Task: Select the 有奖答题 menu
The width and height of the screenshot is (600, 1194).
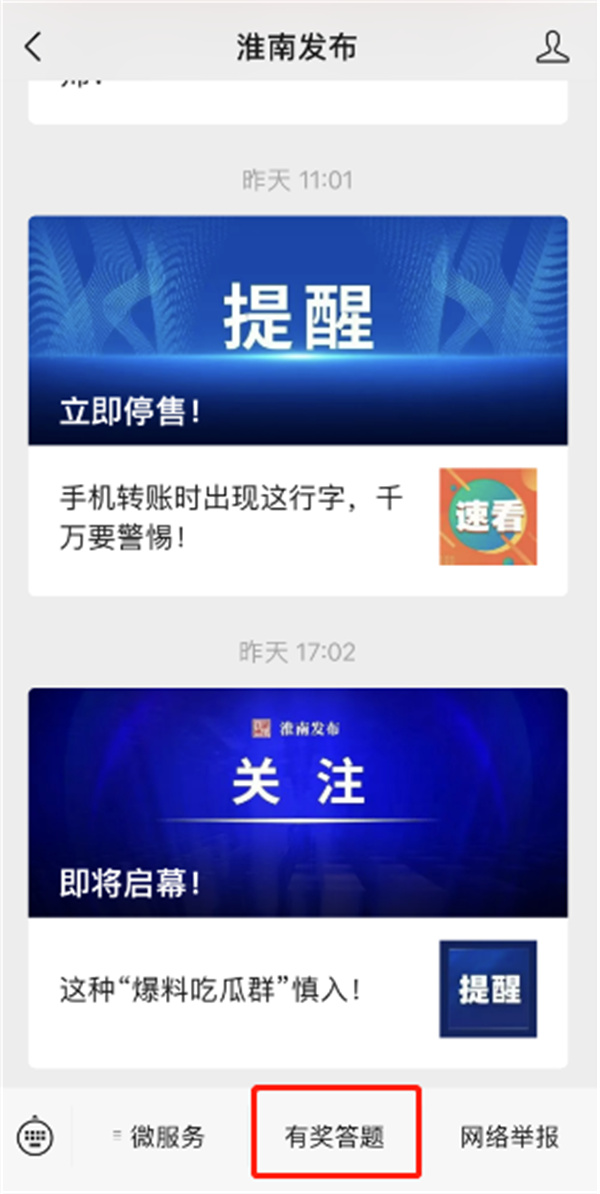Action: [x=335, y=1137]
